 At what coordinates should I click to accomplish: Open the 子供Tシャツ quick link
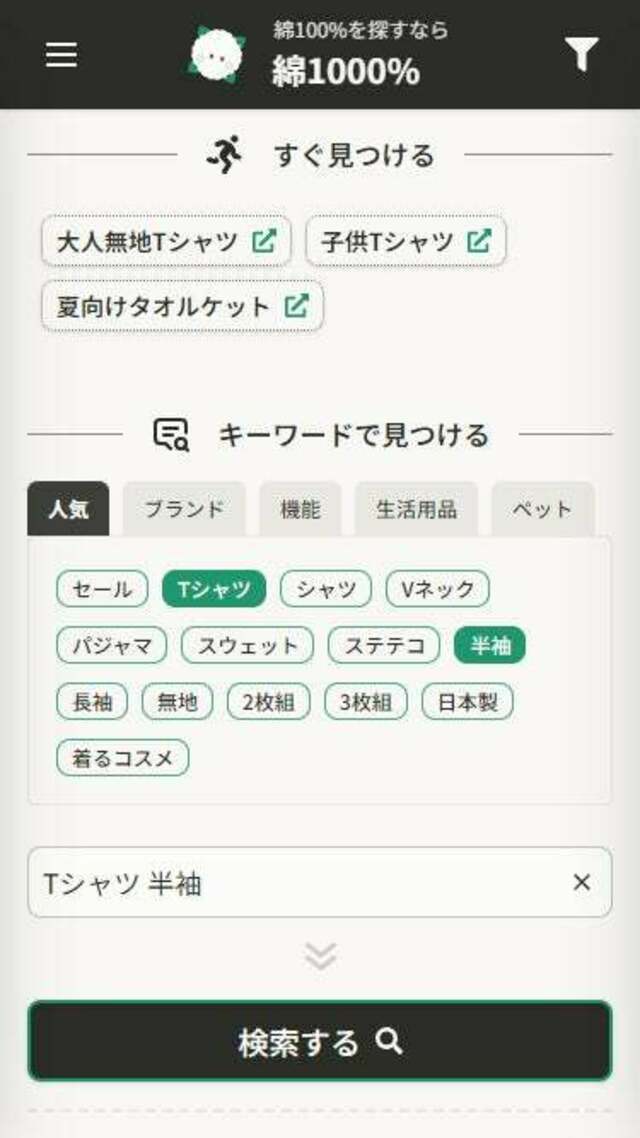click(x=406, y=241)
